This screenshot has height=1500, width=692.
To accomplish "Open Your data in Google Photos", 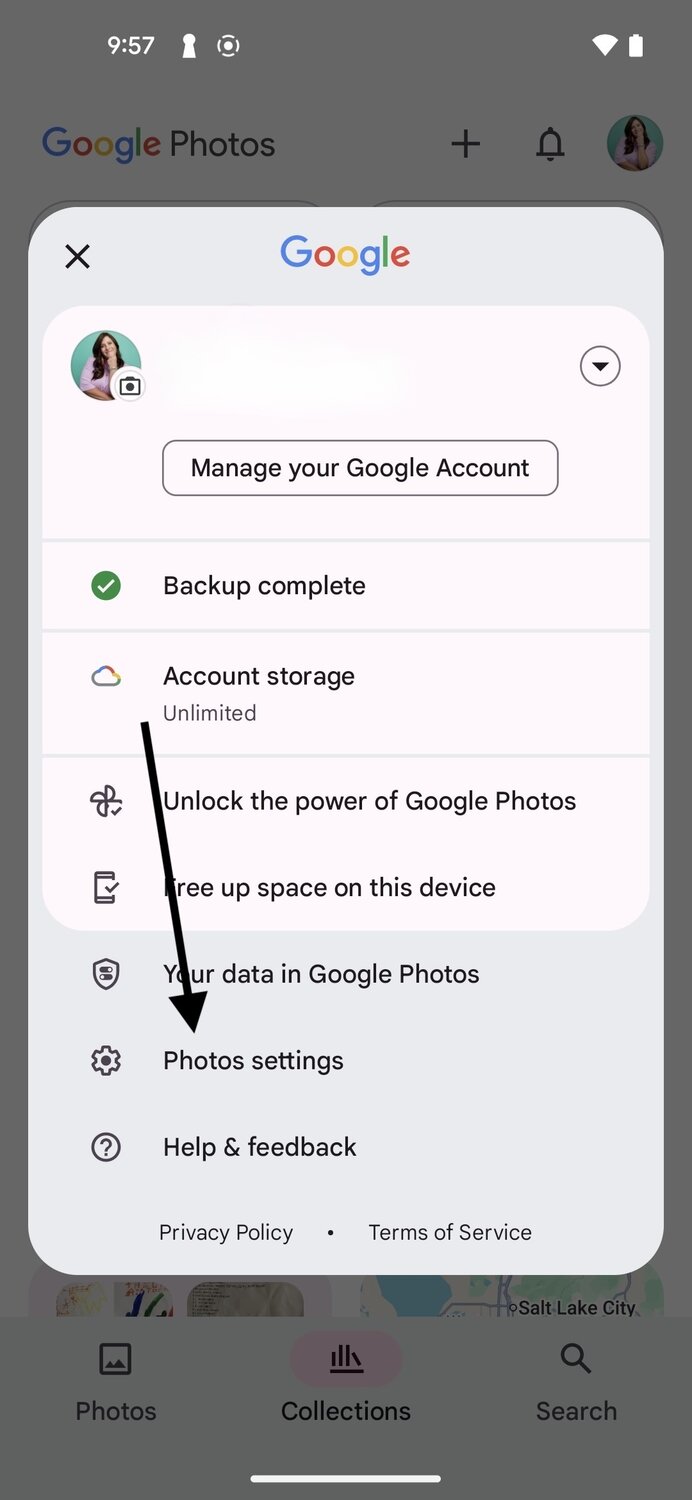I will coord(346,974).
